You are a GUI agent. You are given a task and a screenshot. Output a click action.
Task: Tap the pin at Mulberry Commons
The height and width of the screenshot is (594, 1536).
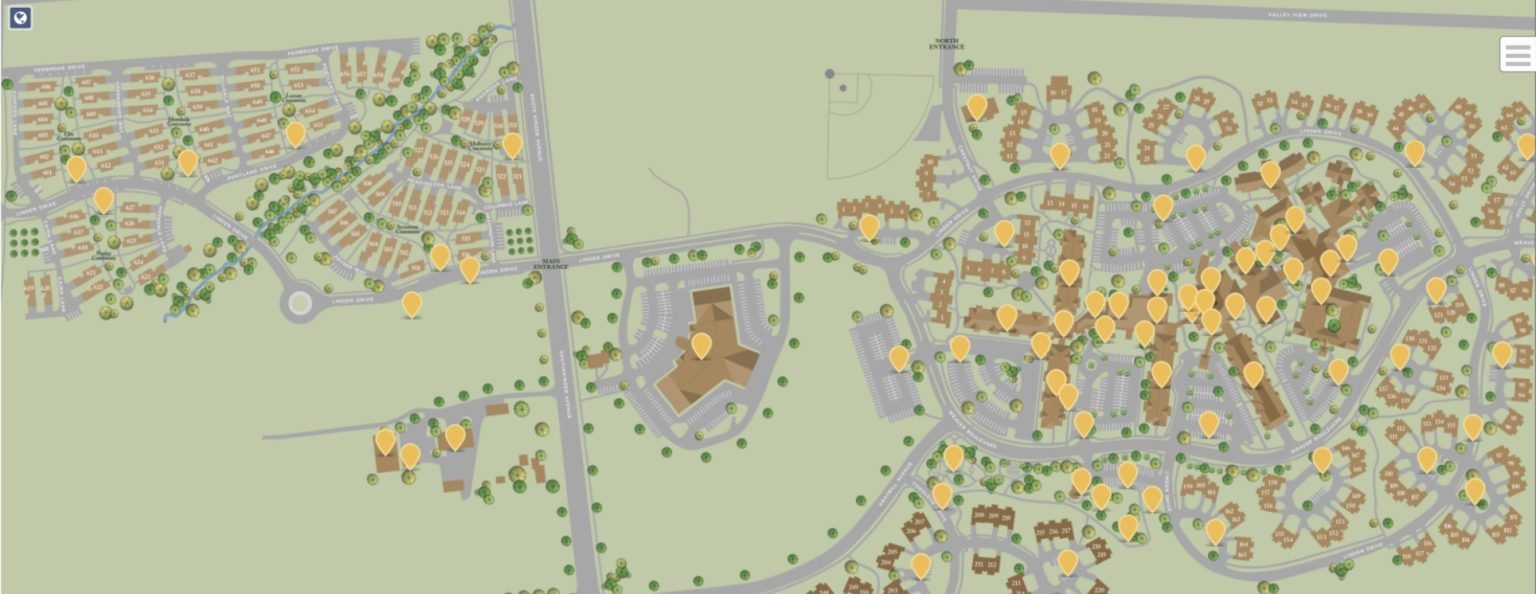pyautogui.click(x=512, y=145)
